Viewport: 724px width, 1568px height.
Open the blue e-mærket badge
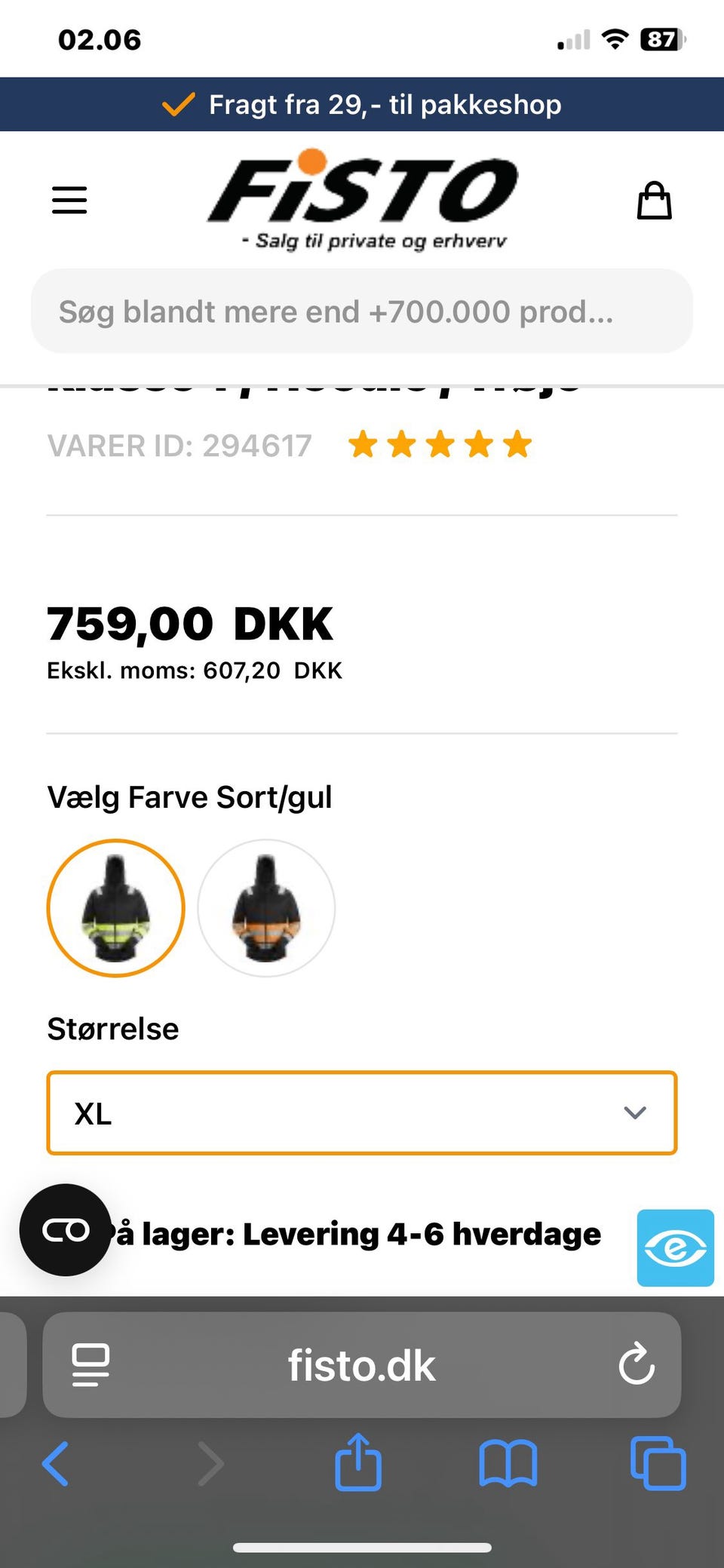click(x=675, y=1247)
